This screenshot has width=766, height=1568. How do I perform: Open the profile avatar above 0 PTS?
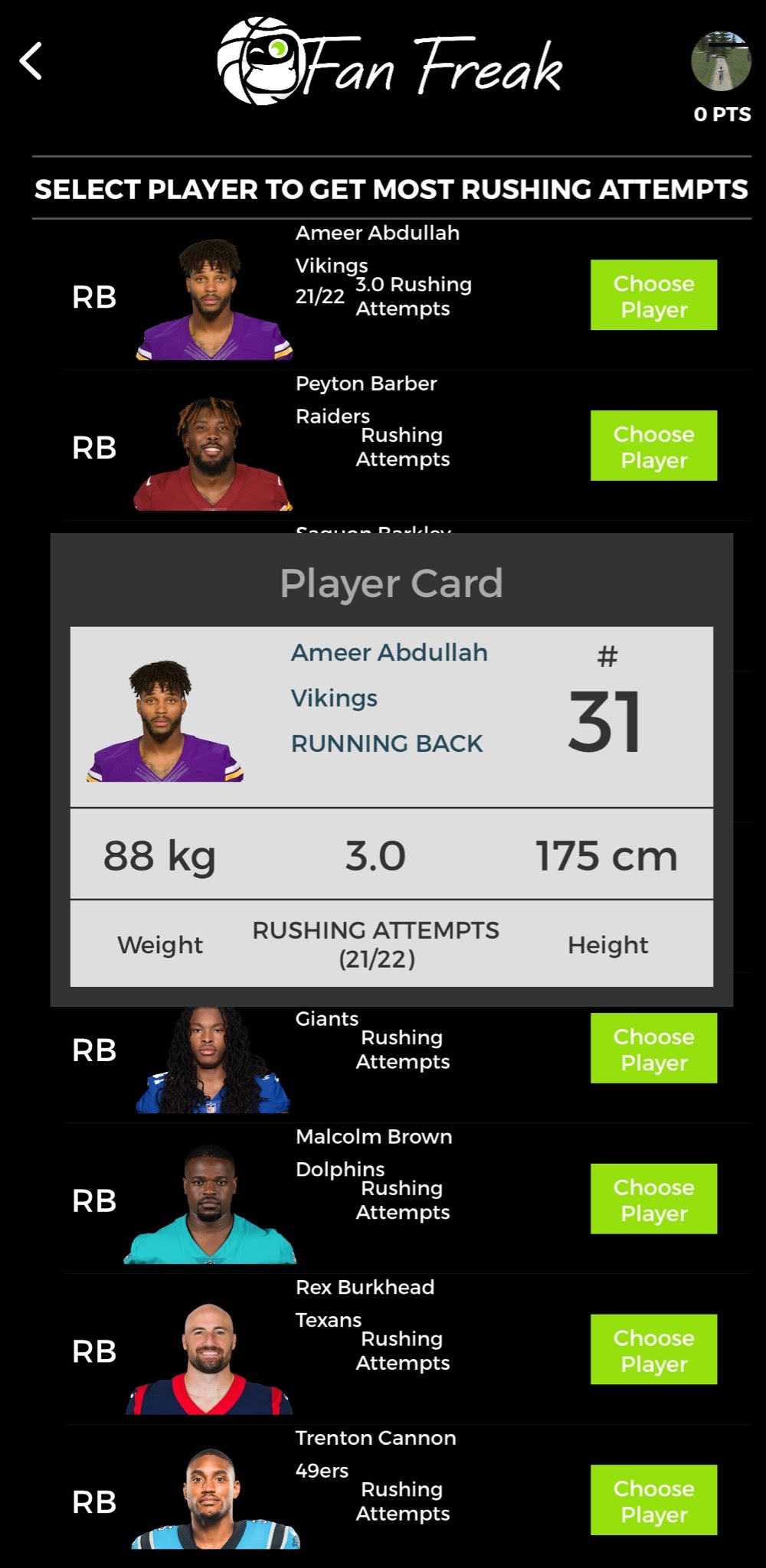721,61
